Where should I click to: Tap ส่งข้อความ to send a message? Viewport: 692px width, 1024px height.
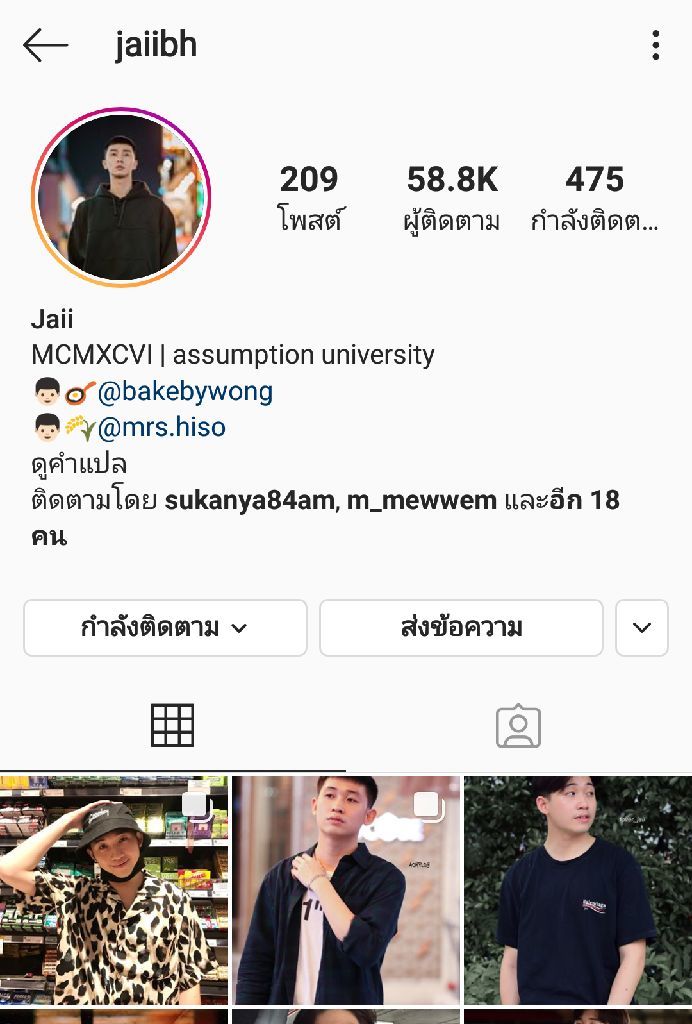tap(461, 628)
